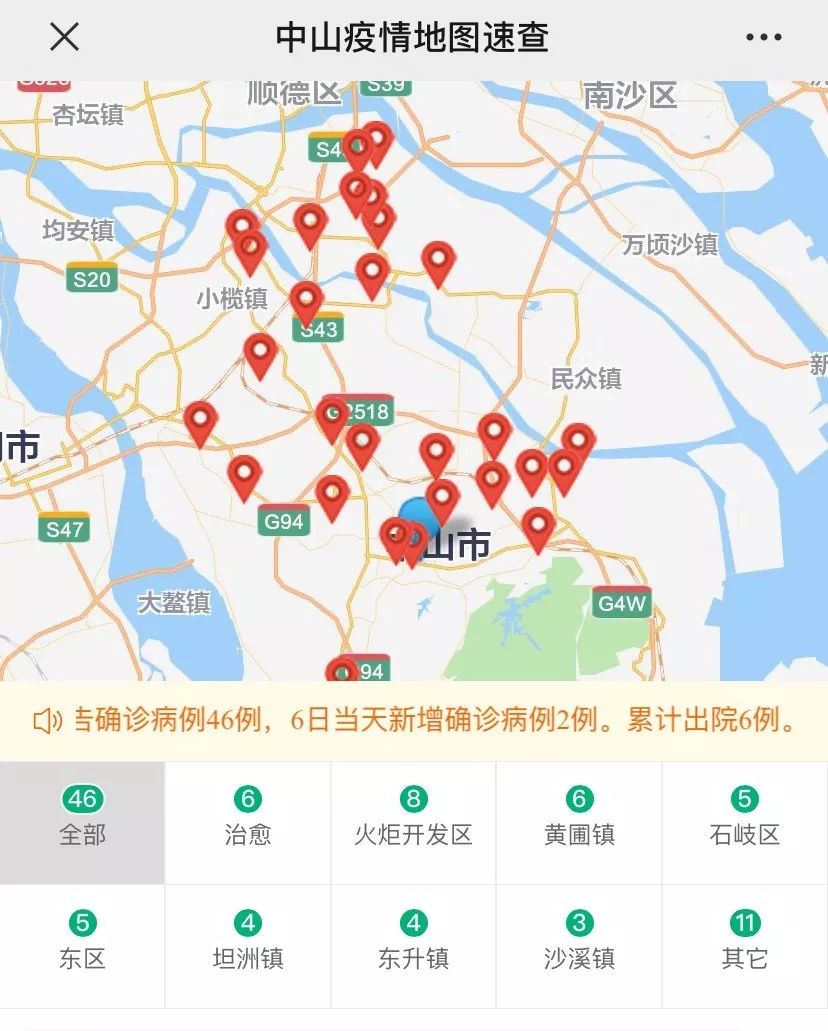Viewport: 828px width, 1031px height.
Task: Filter map by 治愈 cases
Action: coord(247,822)
